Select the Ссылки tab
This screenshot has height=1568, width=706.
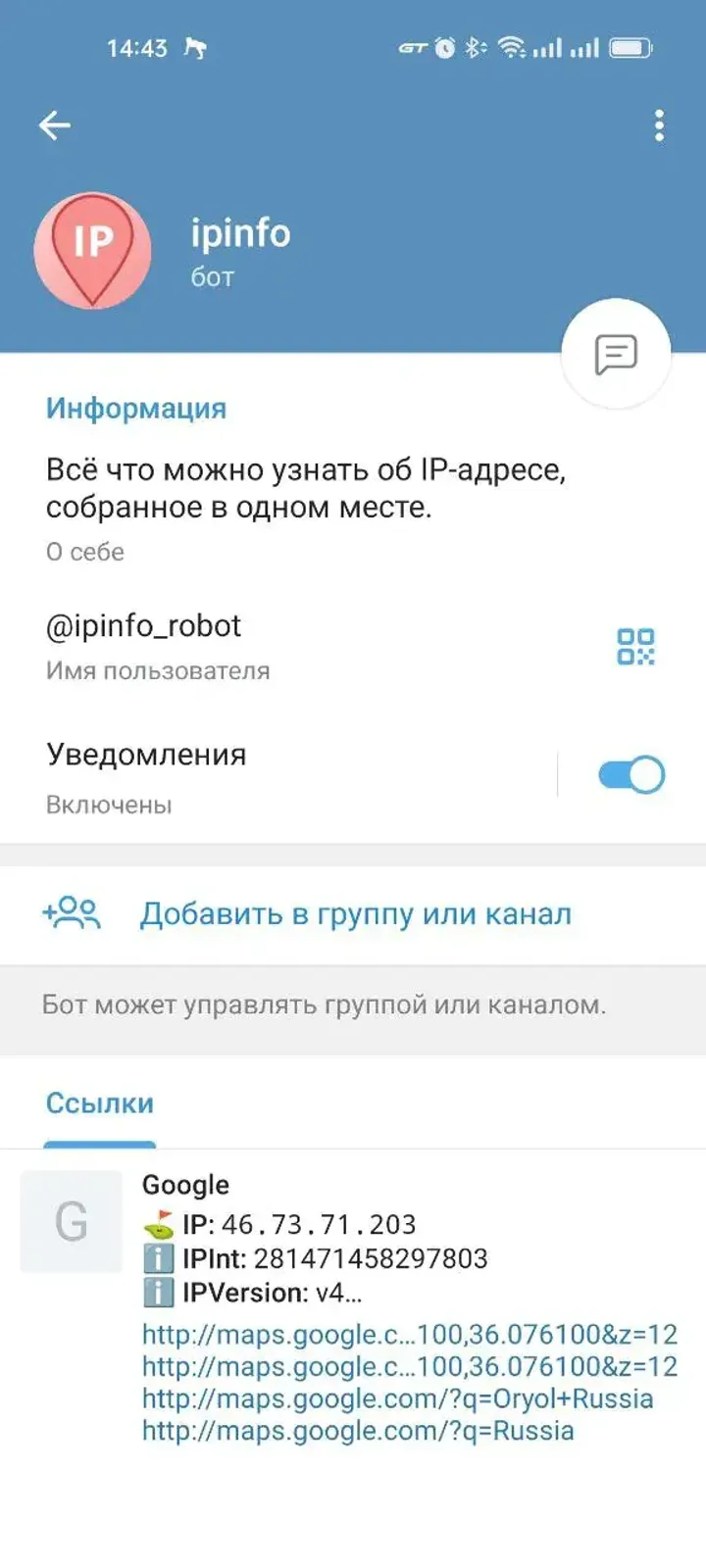[100, 1103]
